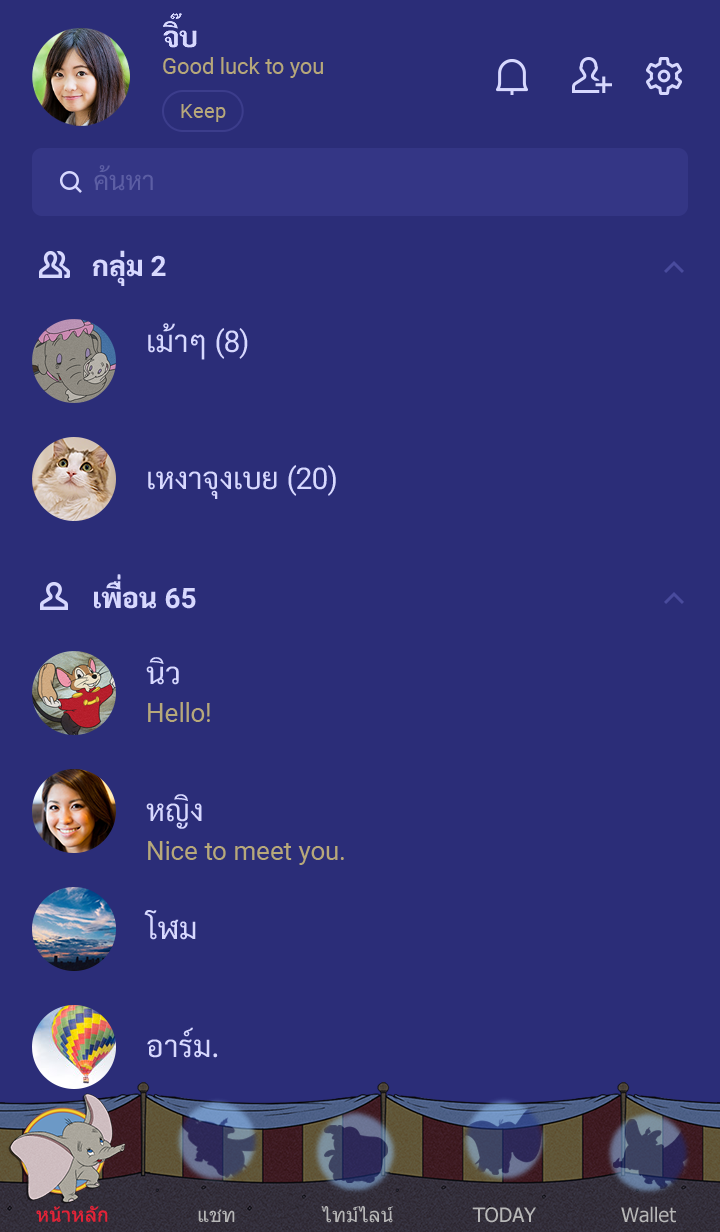This screenshot has height=1232, width=720.
Task: Open จิ๊บ's own profile picture
Action: click(81, 77)
